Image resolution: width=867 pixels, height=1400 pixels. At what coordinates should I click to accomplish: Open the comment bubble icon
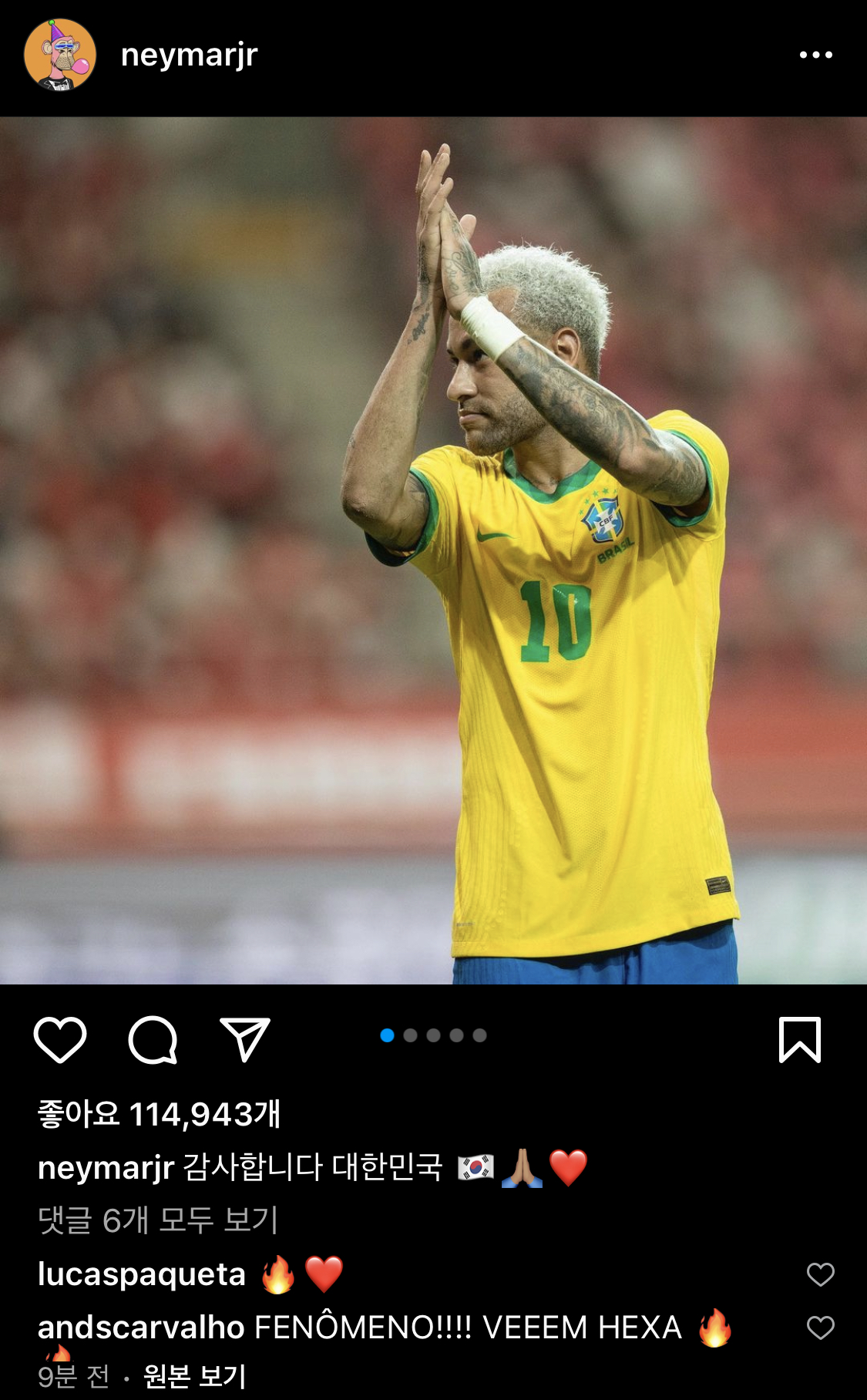pos(153,1039)
